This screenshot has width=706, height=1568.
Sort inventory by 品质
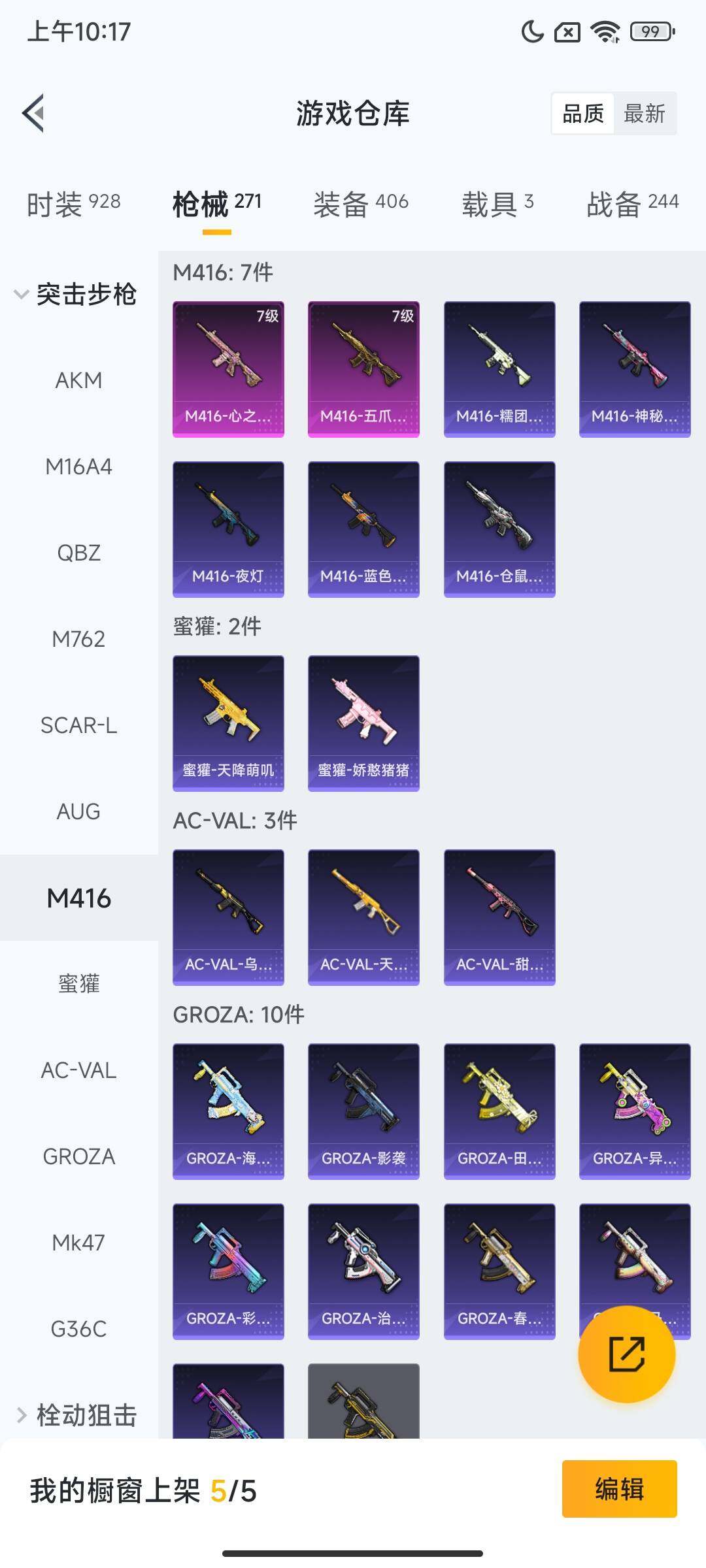tap(583, 114)
